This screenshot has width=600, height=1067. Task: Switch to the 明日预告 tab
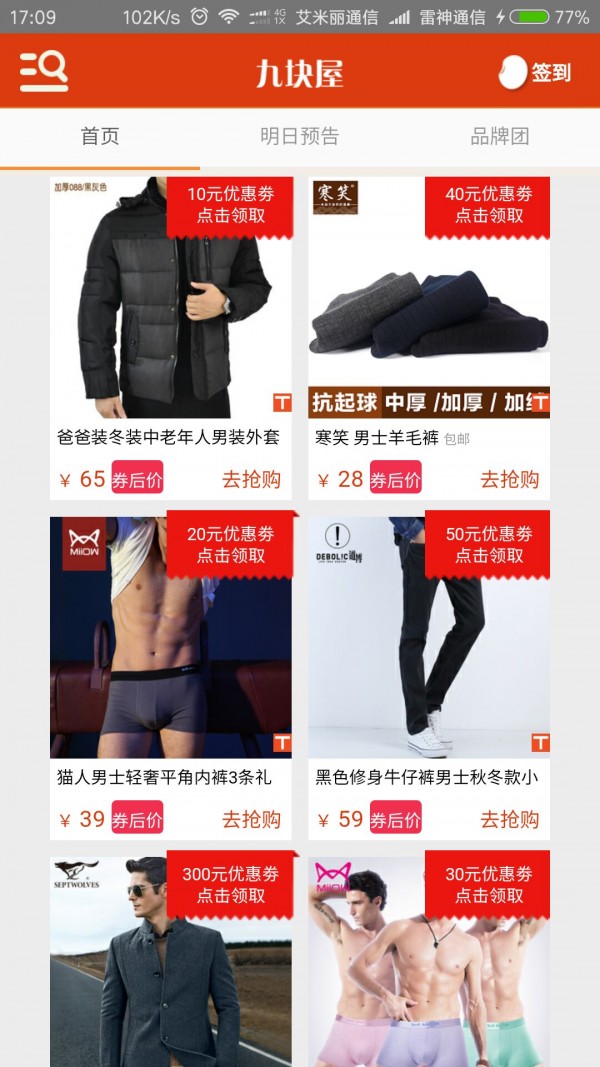pos(299,136)
